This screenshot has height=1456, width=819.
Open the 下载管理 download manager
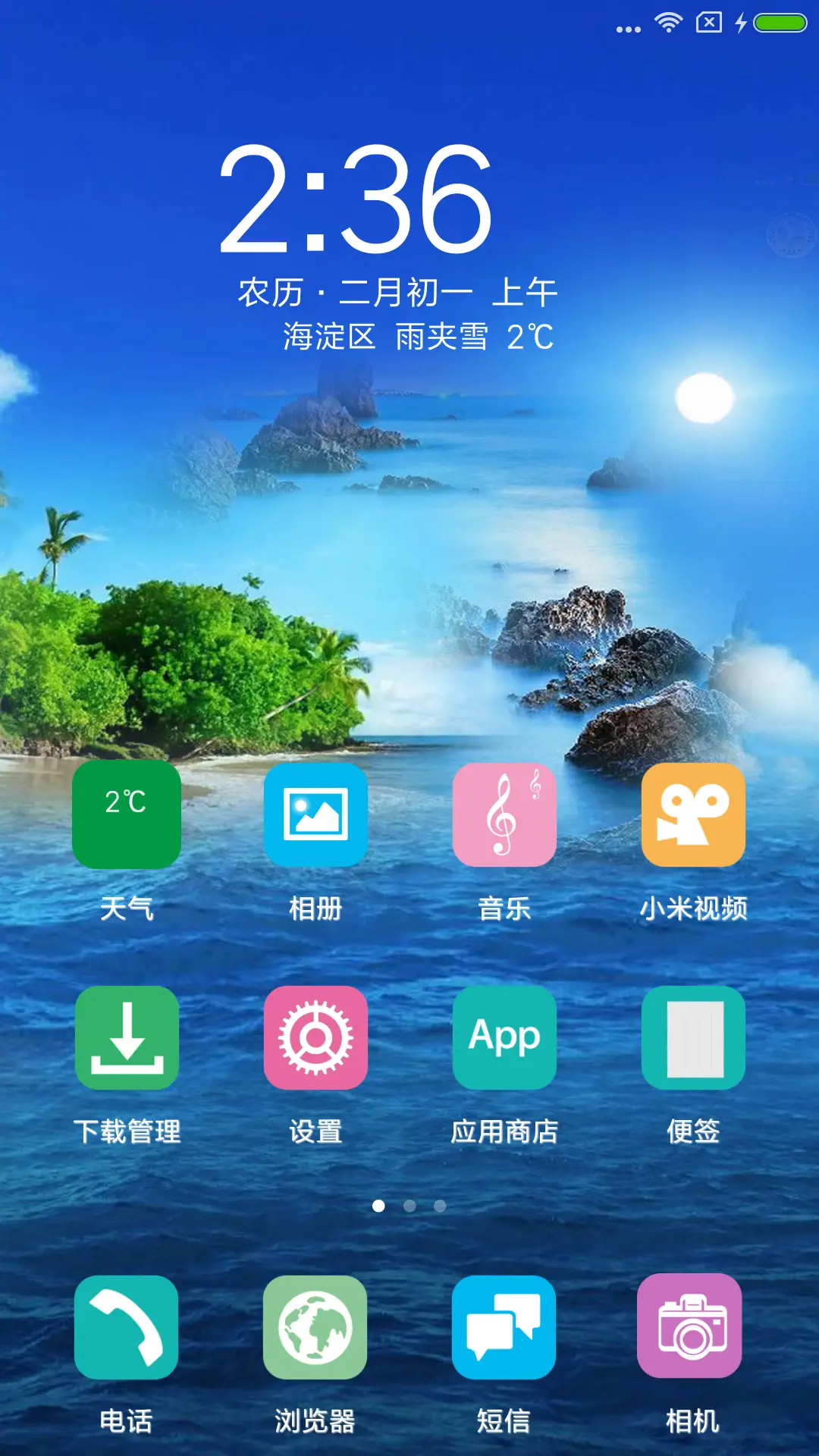(x=126, y=1038)
